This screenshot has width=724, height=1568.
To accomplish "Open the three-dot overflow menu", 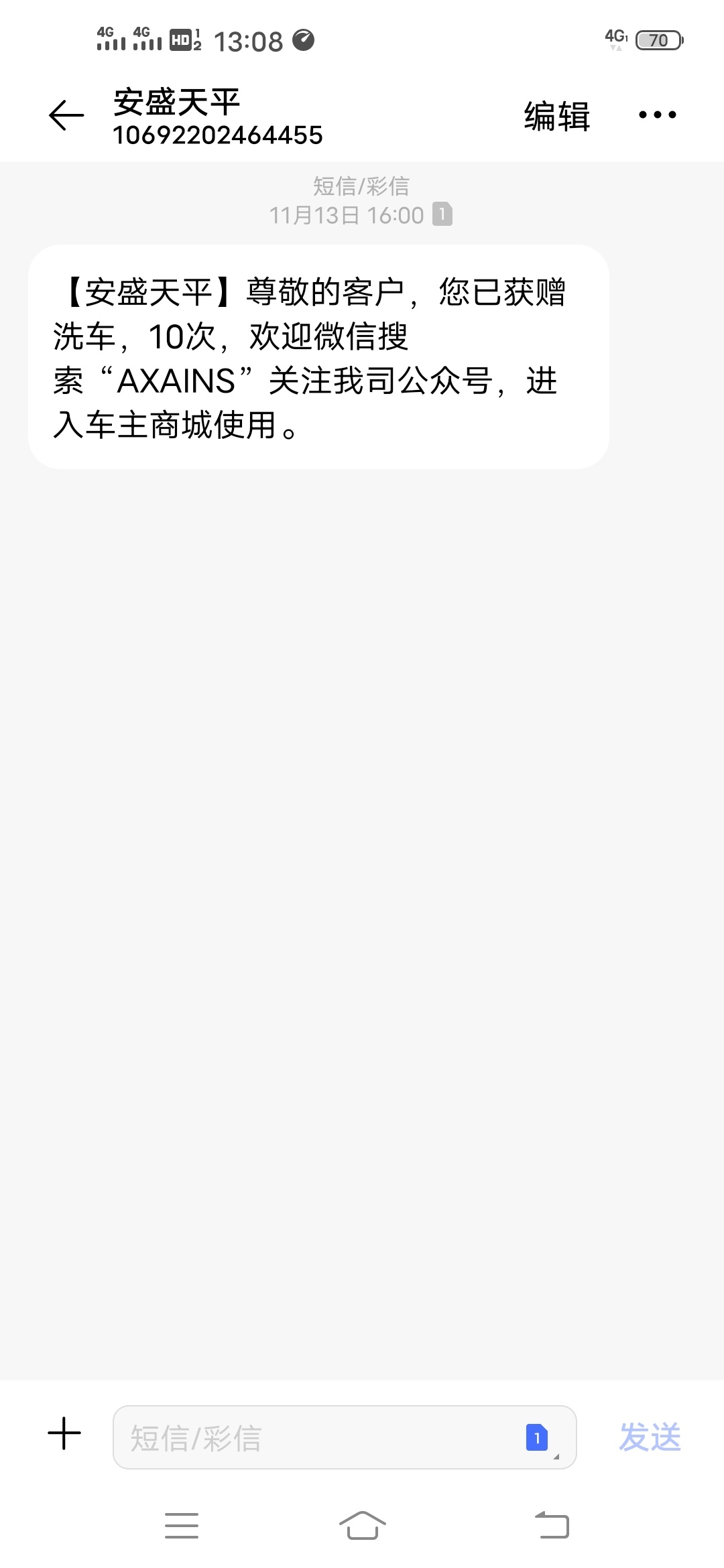I will pyautogui.click(x=657, y=115).
